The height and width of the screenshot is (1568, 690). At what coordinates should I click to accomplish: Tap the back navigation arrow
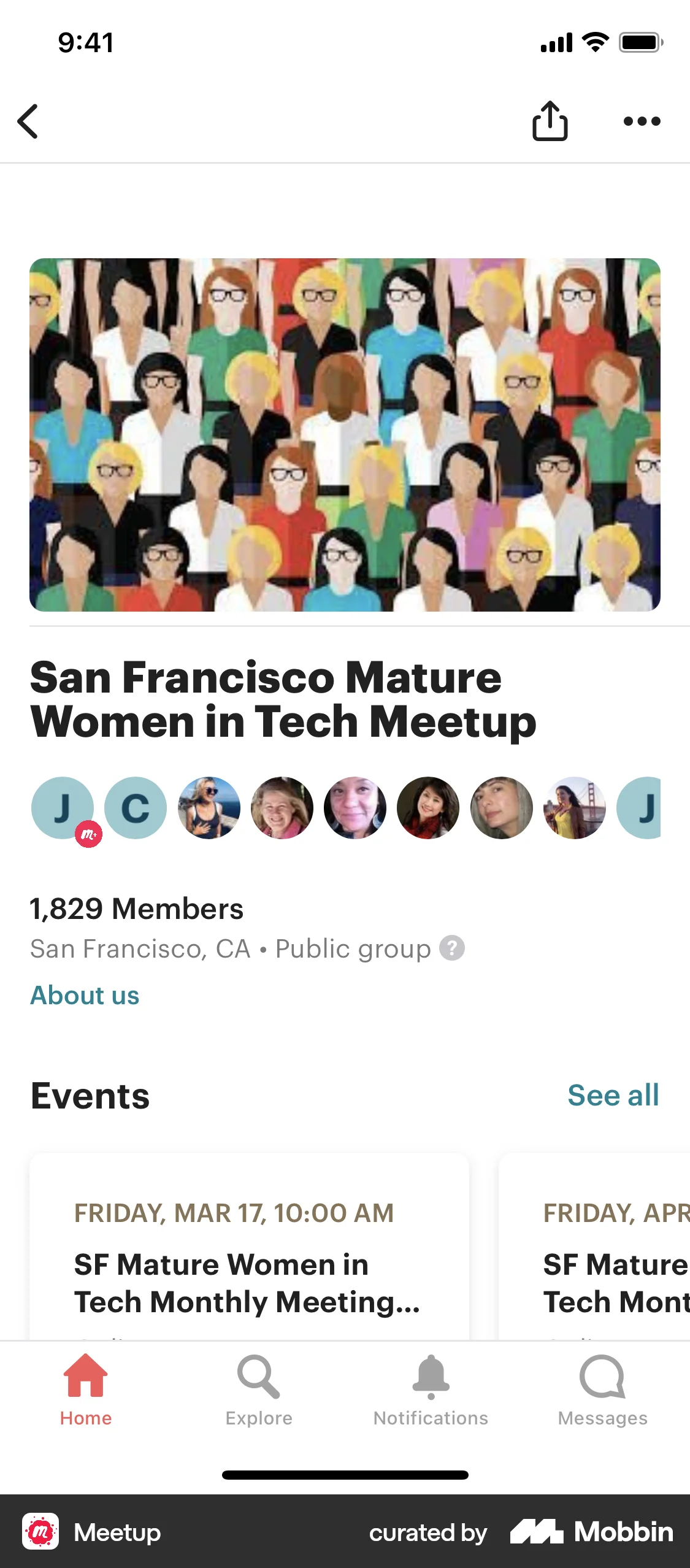tap(28, 121)
